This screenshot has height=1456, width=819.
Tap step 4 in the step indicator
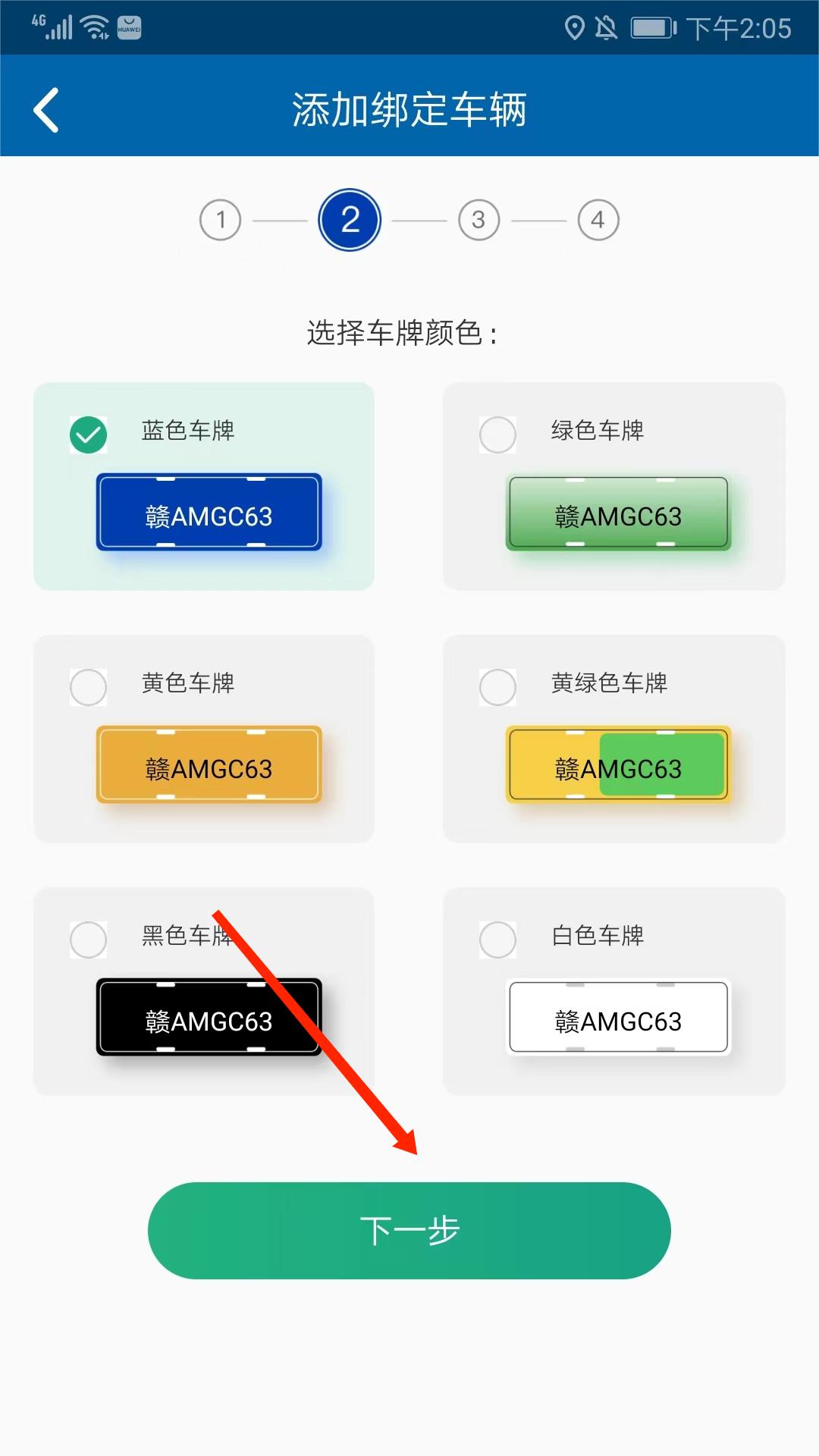600,221
